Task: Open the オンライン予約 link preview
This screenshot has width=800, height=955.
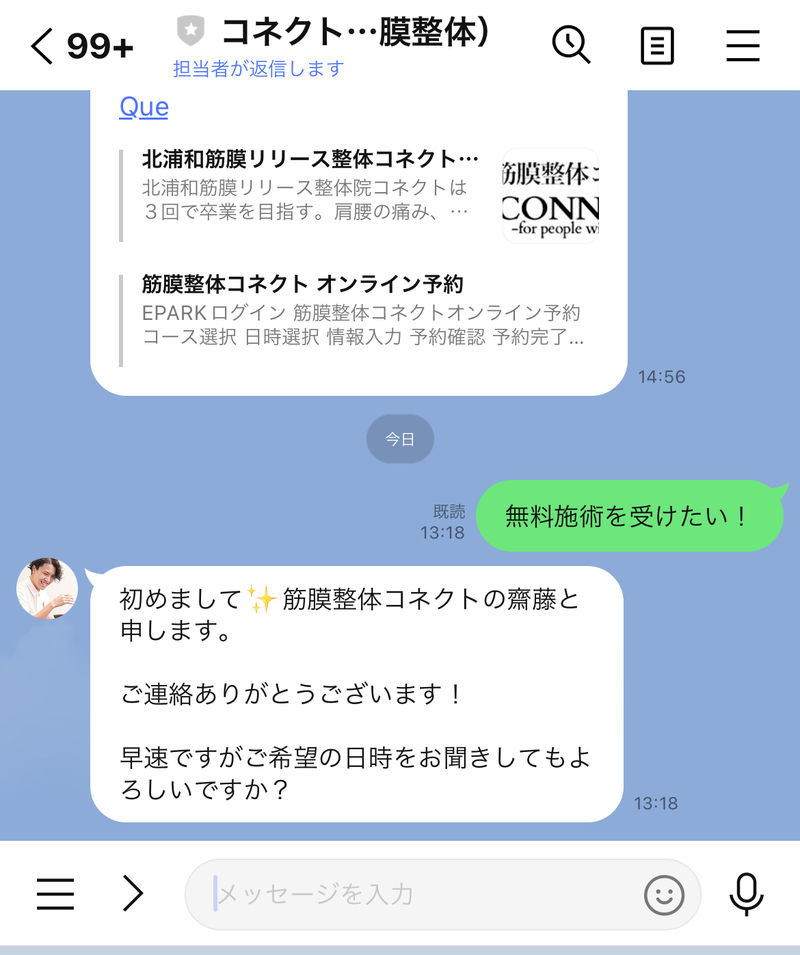Action: click(x=360, y=310)
